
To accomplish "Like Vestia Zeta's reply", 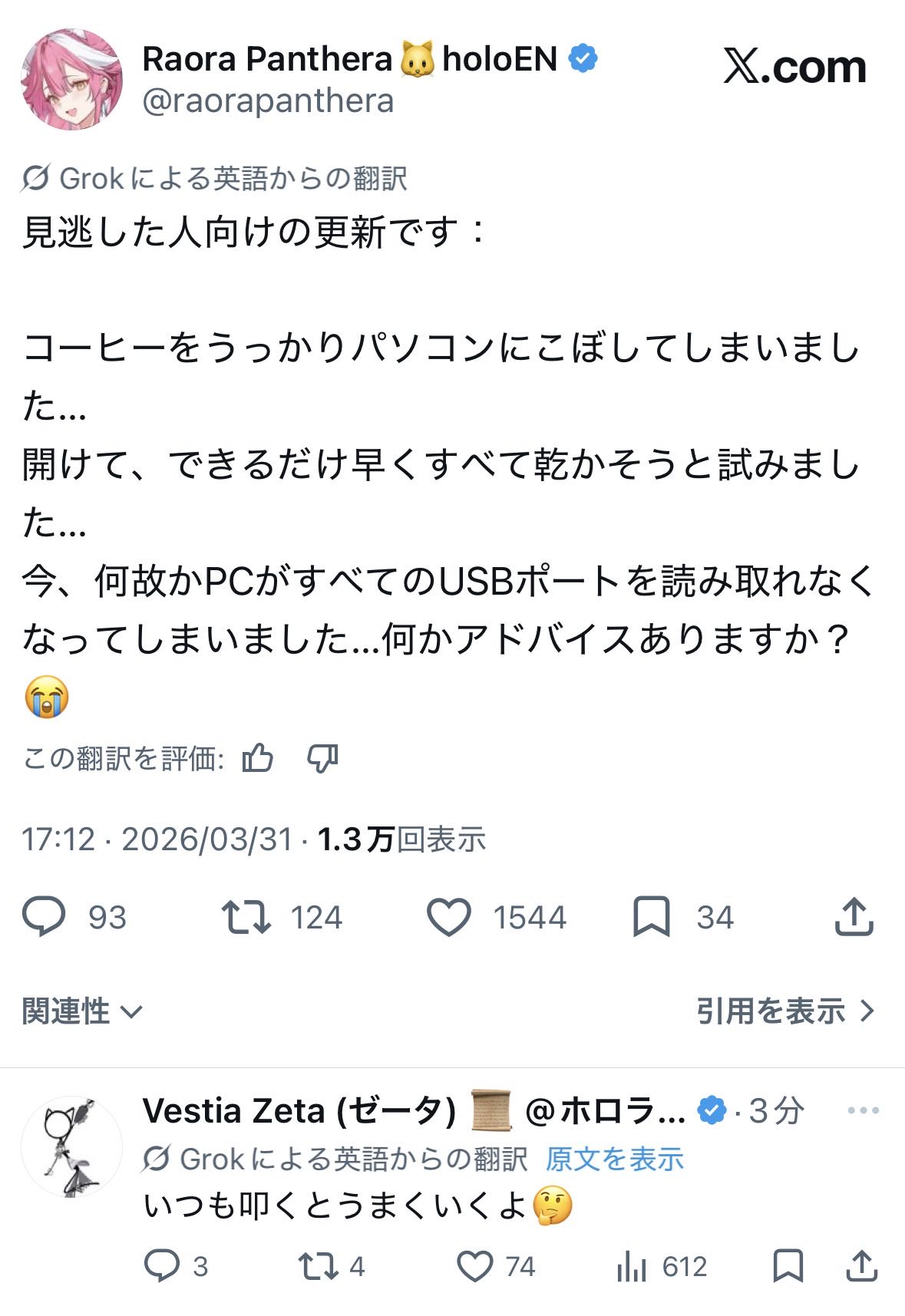I will 474,1265.
